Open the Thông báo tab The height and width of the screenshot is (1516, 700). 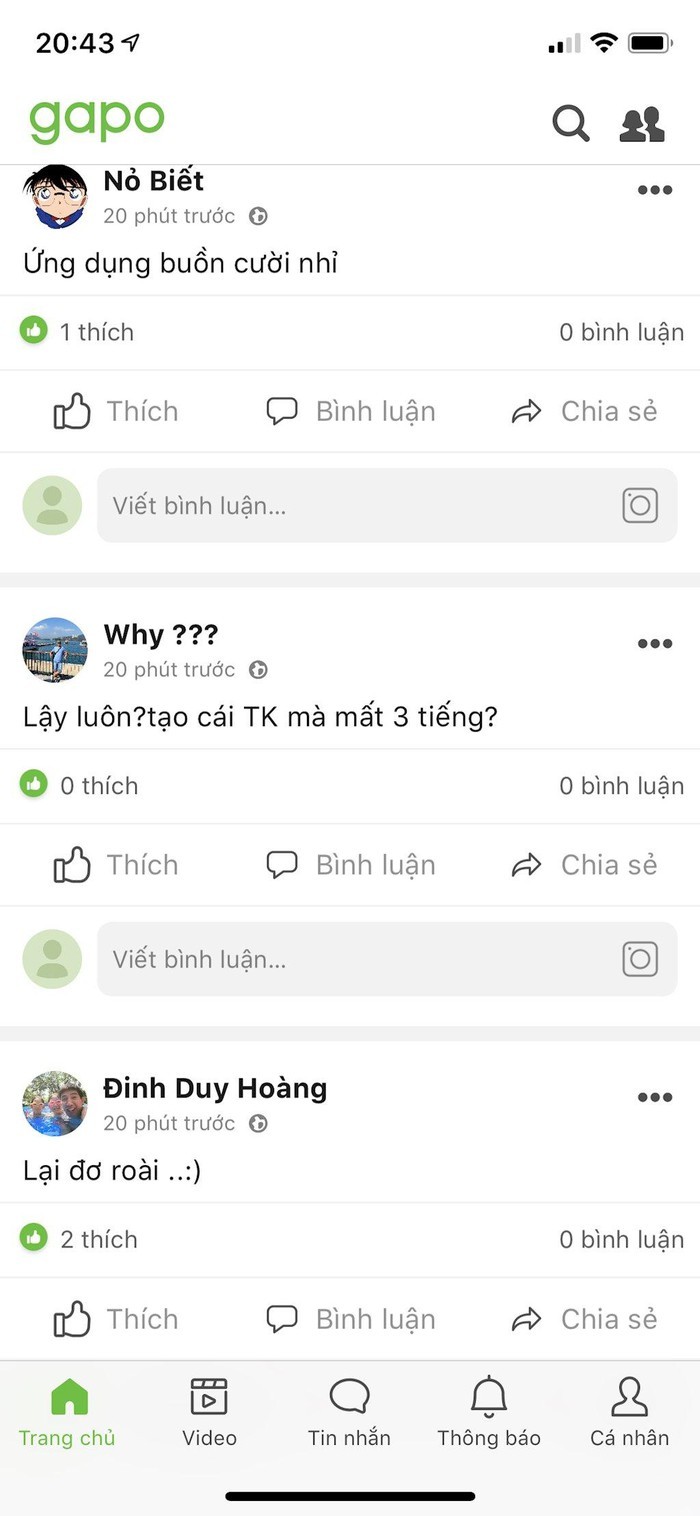[489, 1412]
